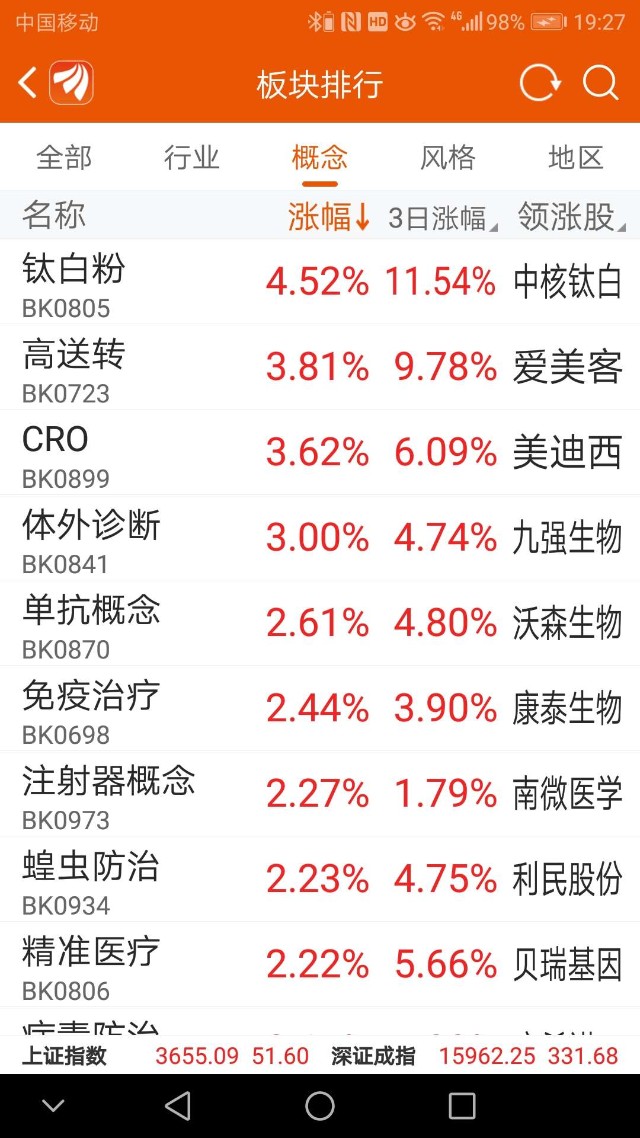Select the 概念 tab

[320, 157]
